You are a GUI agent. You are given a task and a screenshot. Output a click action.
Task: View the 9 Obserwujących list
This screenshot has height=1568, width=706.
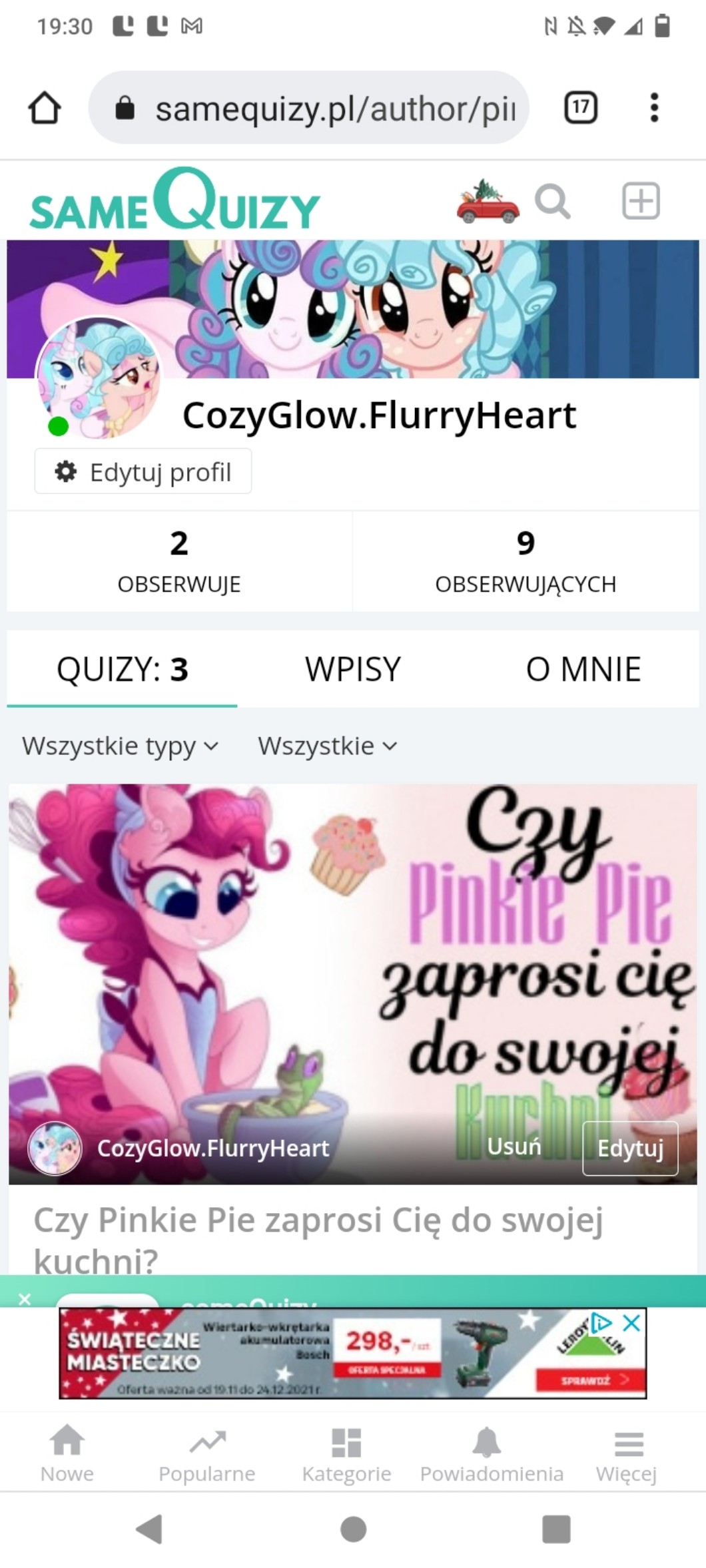[x=526, y=561]
